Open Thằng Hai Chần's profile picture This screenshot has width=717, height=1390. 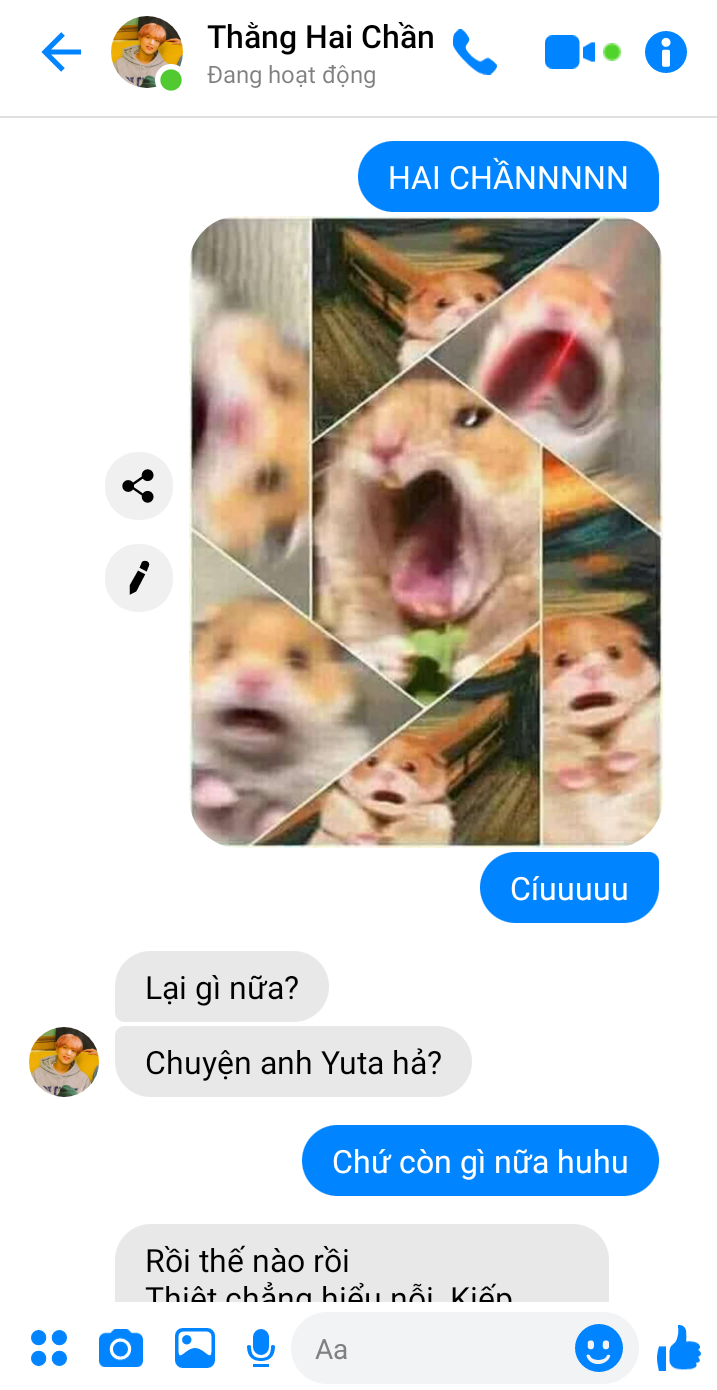146,52
